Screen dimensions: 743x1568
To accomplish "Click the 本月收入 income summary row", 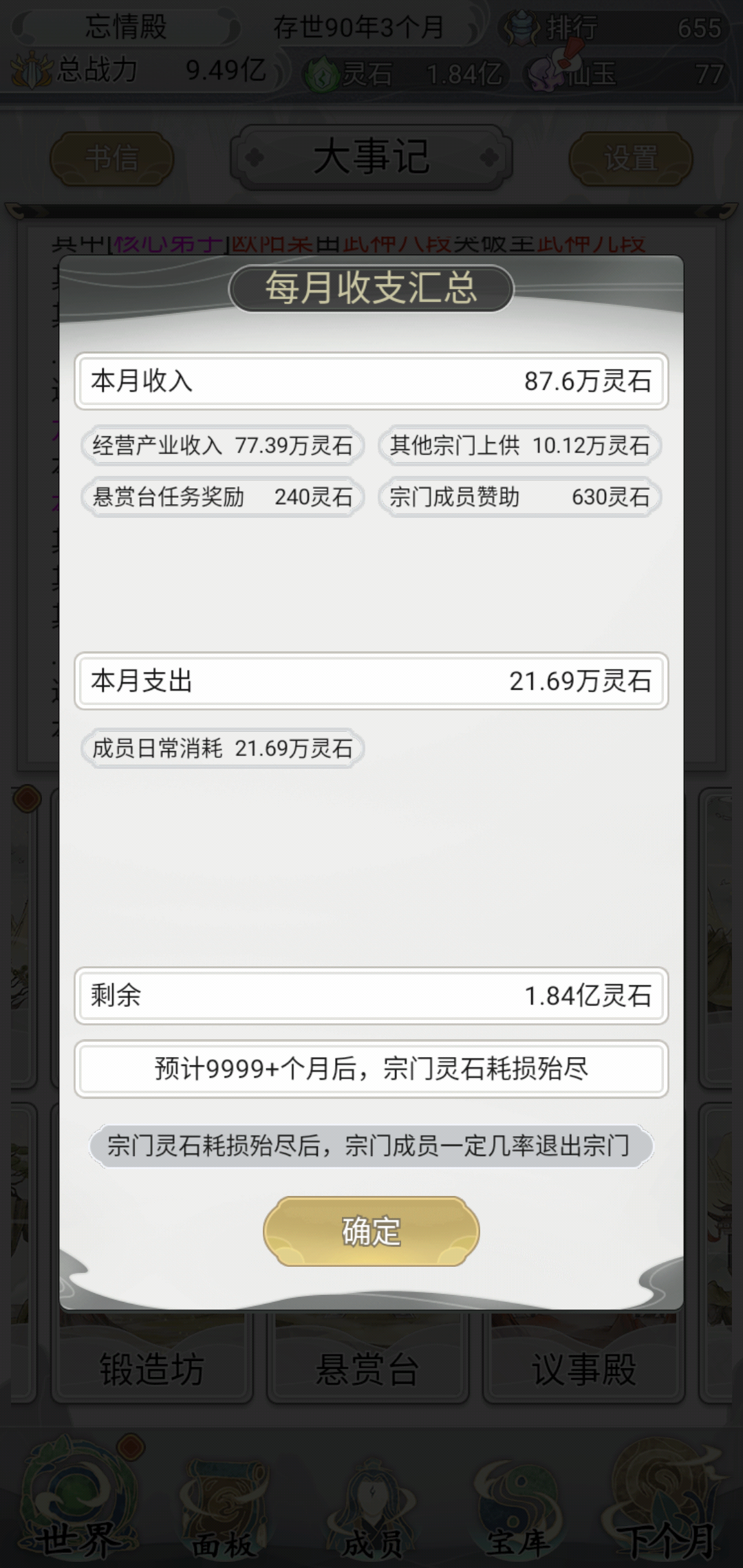I will 371,382.
